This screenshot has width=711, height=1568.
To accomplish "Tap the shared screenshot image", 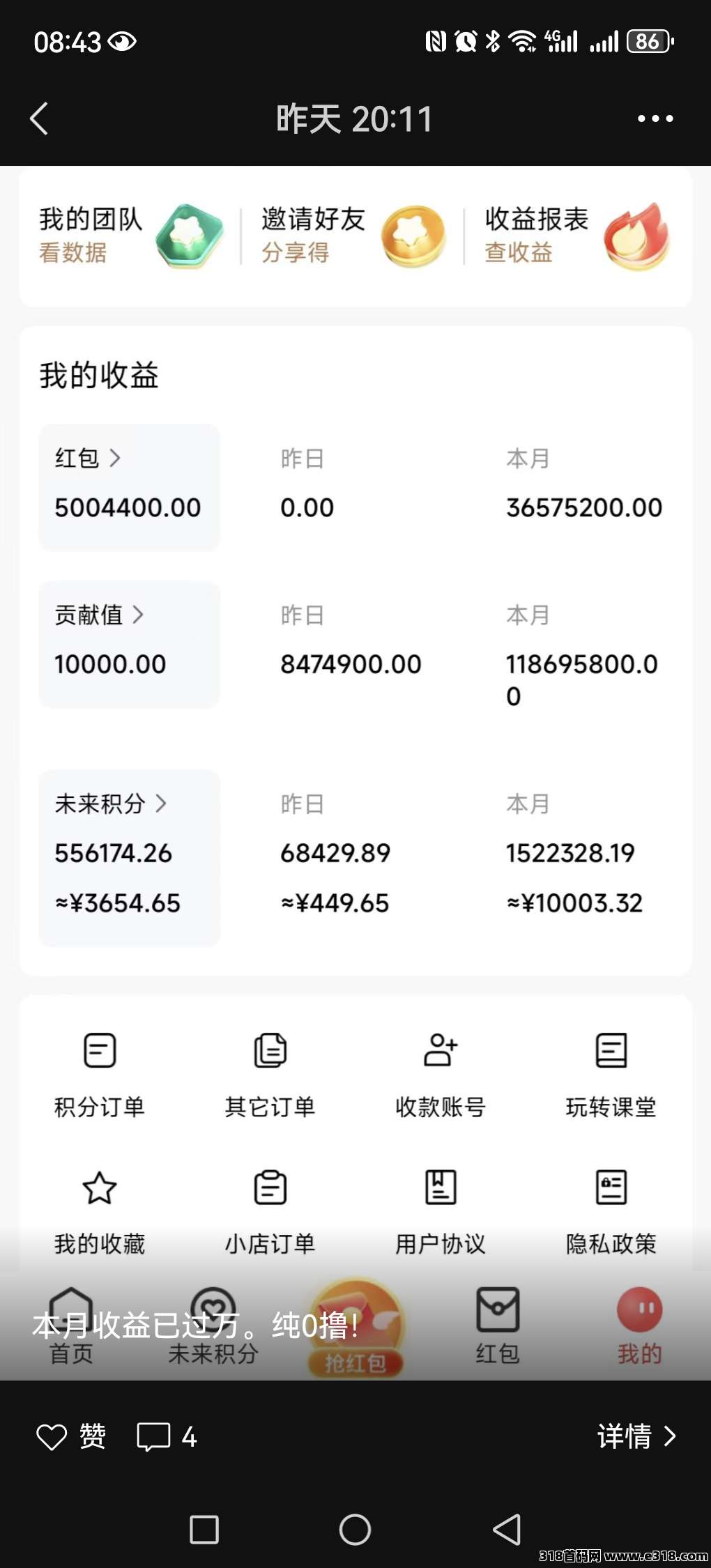I will pyautogui.click(x=355, y=773).
